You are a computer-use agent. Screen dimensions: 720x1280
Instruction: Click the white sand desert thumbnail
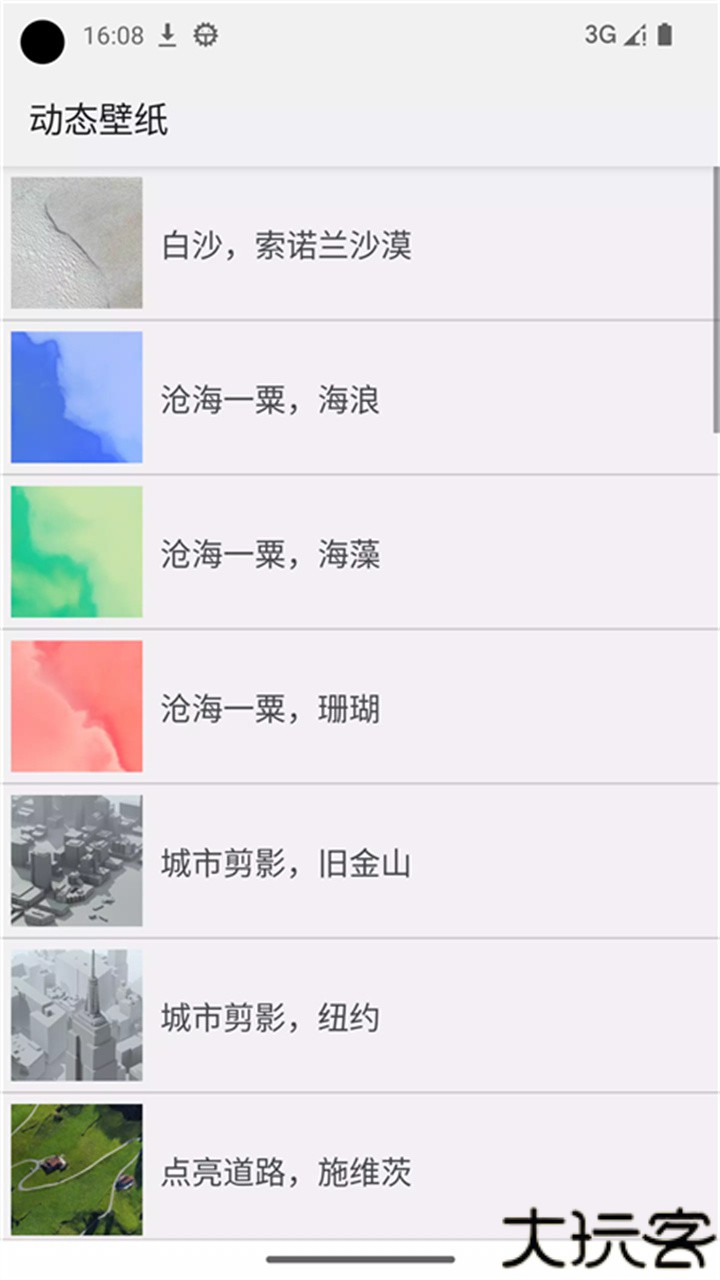click(x=76, y=243)
